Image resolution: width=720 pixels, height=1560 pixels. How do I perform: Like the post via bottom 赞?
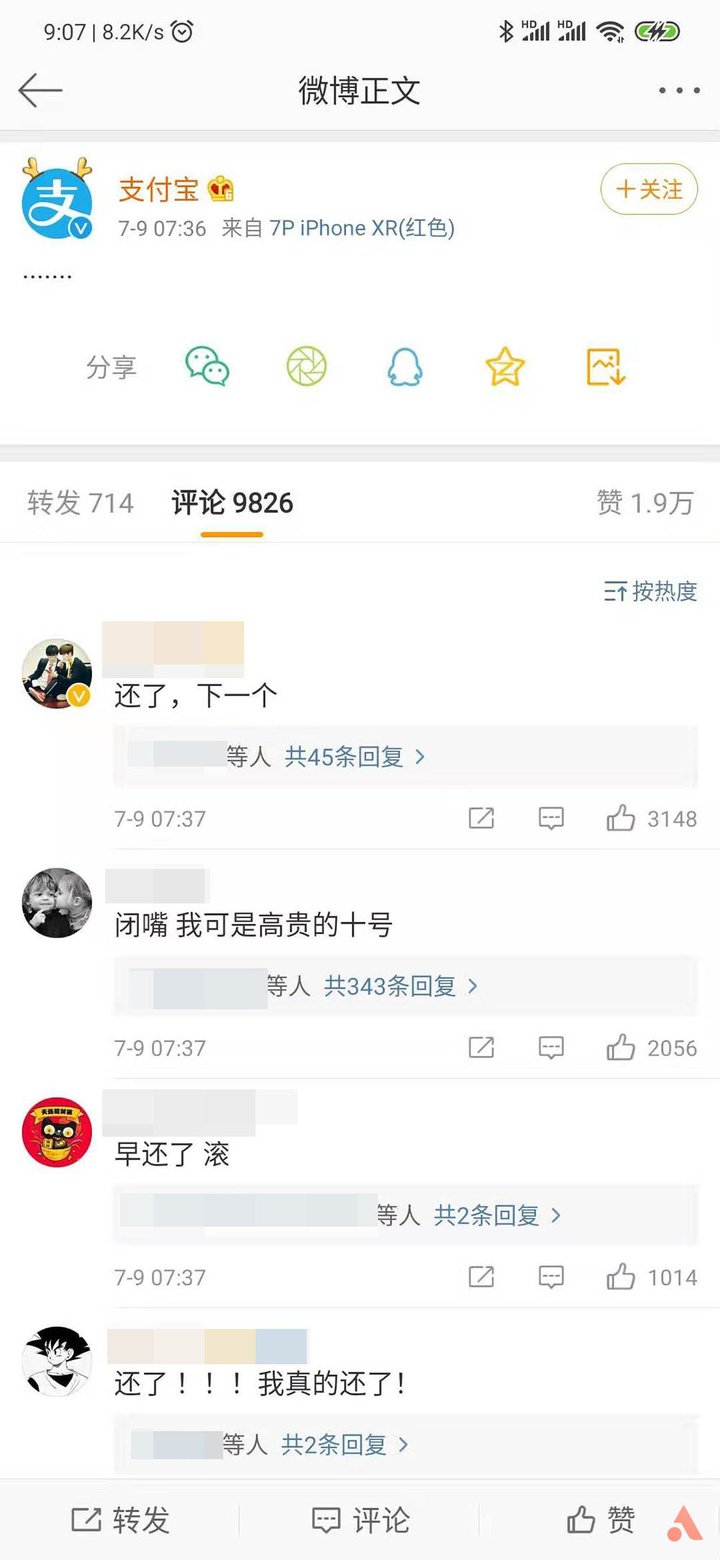tap(601, 1521)
